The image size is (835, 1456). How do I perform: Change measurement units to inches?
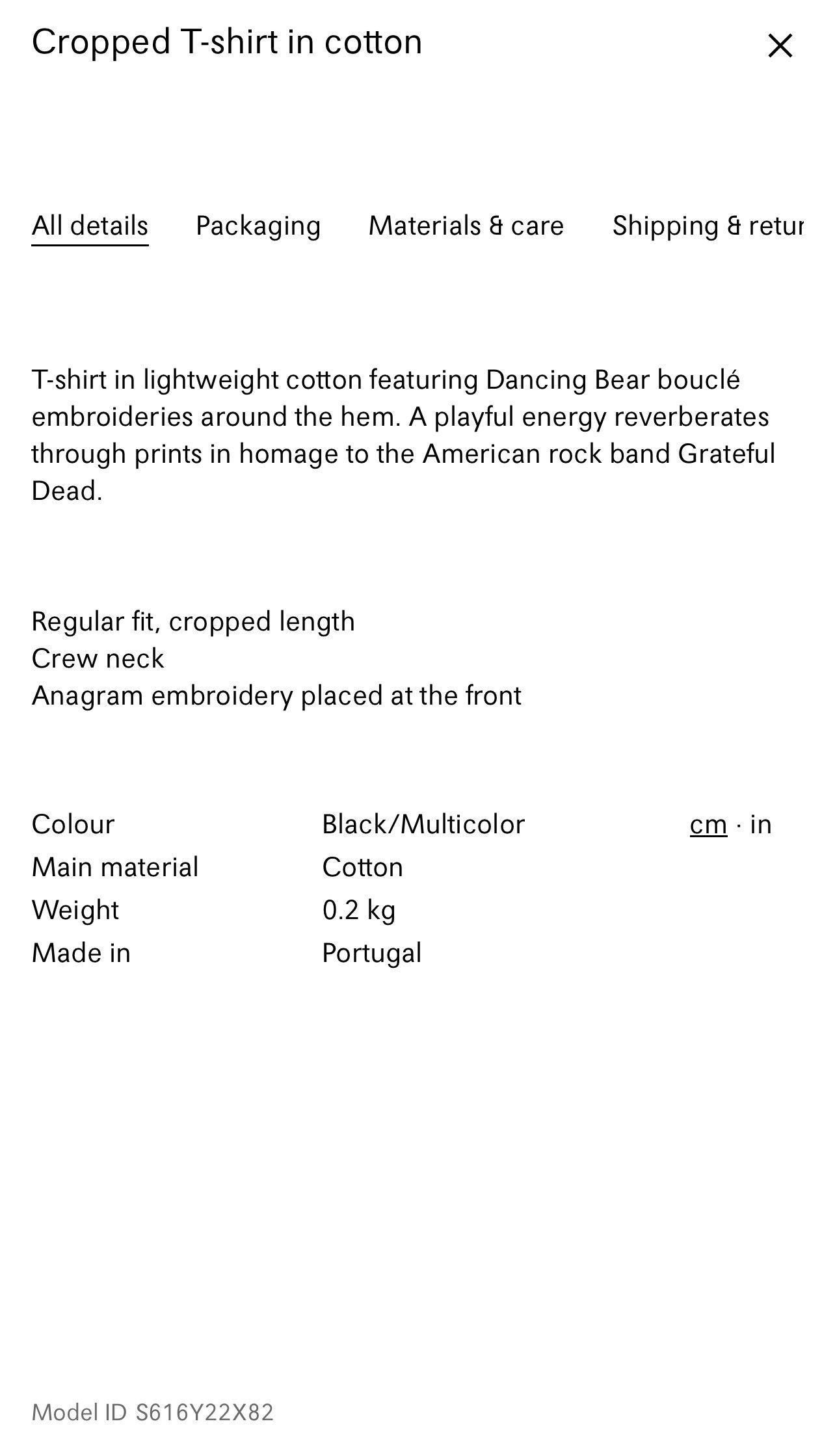pyautogui.click(x=760, y=825)
